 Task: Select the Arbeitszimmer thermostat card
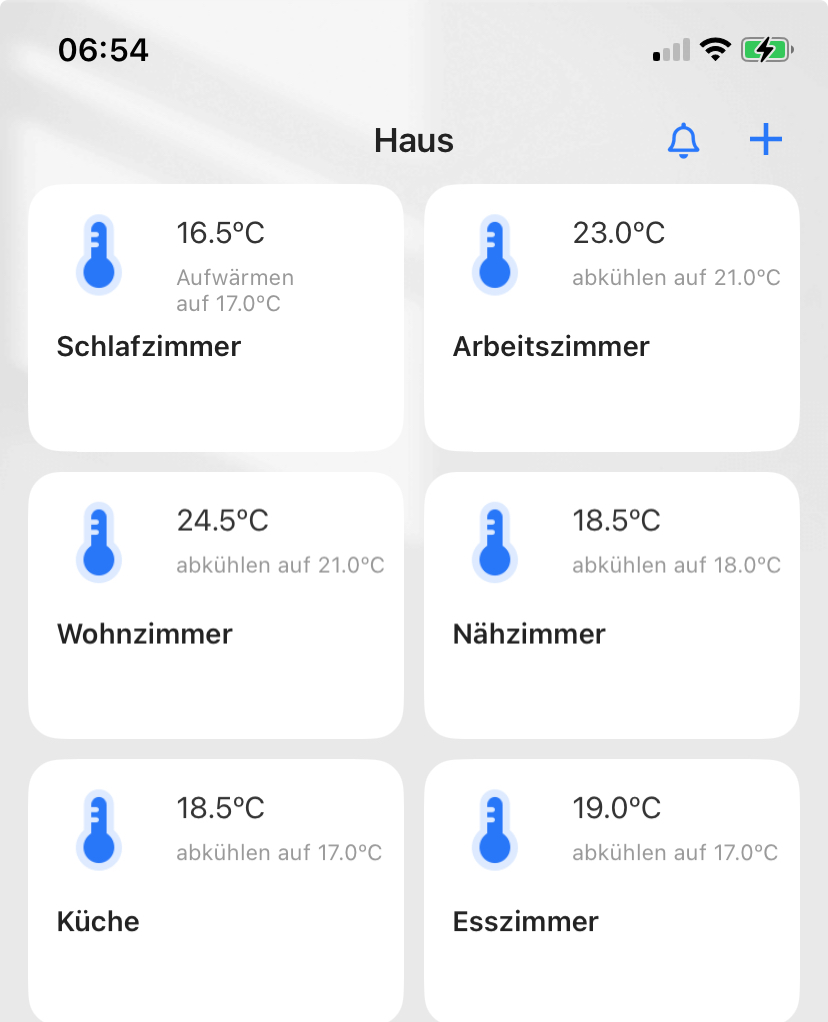612,318
